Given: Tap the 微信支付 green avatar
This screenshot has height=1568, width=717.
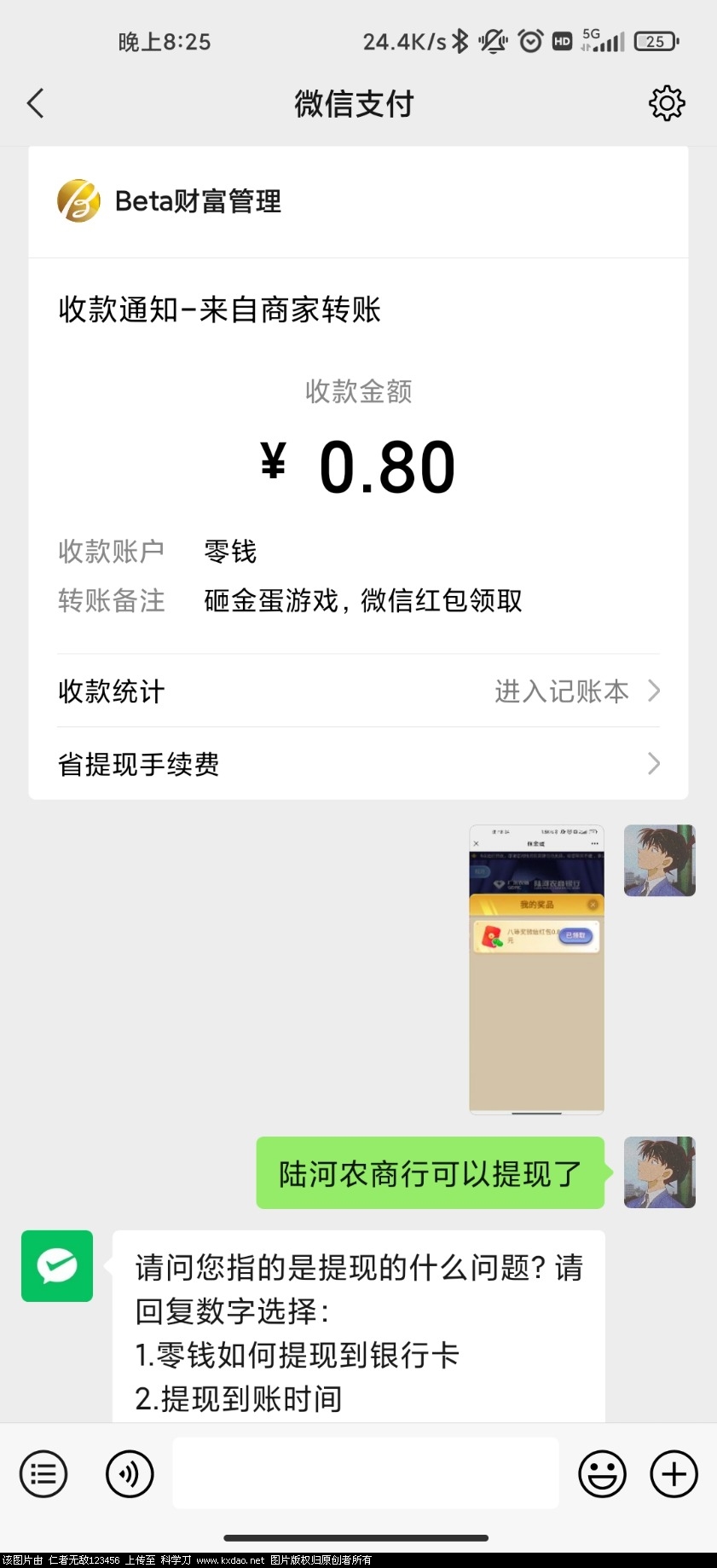Looking at the screenshot, I should [x=57, y=1266].
